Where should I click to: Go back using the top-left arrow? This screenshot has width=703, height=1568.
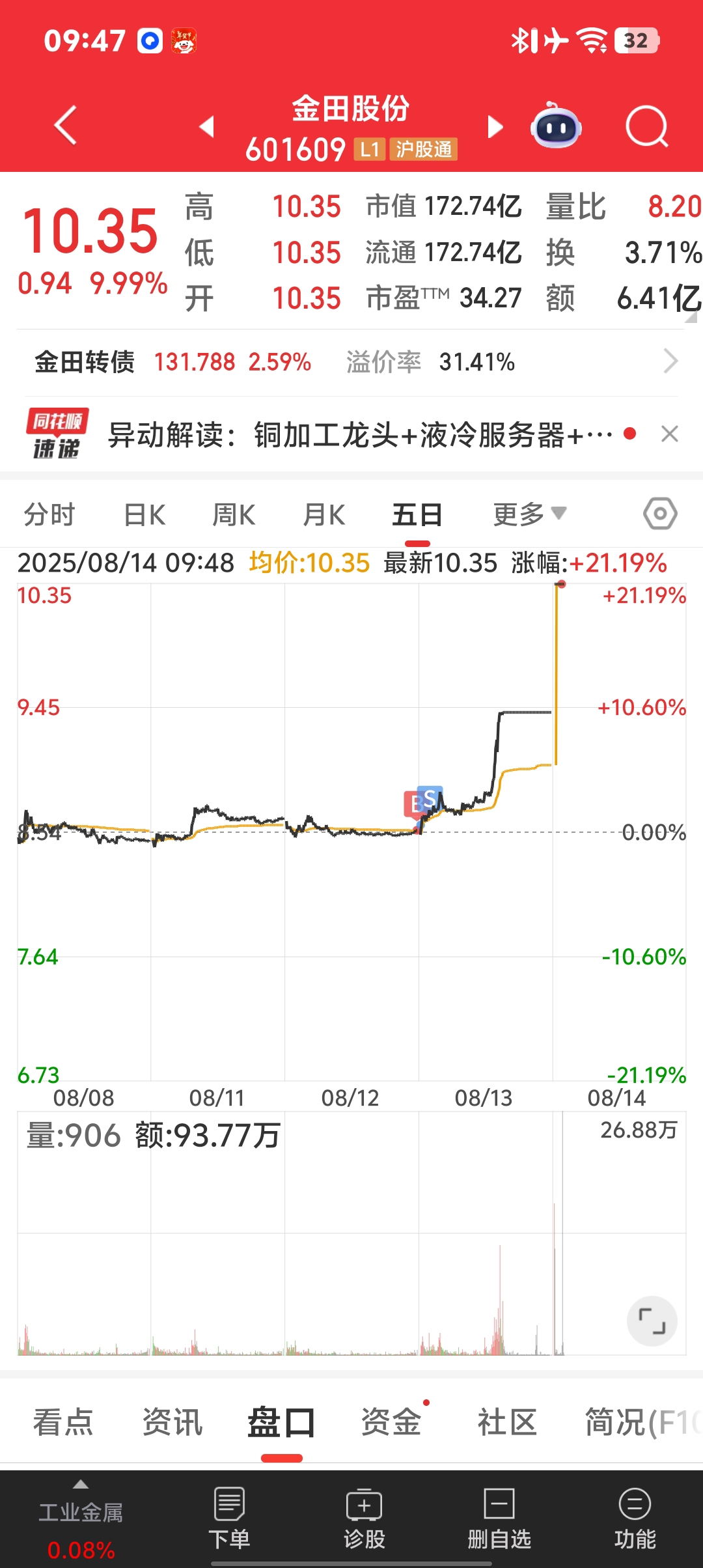(66, 125)
